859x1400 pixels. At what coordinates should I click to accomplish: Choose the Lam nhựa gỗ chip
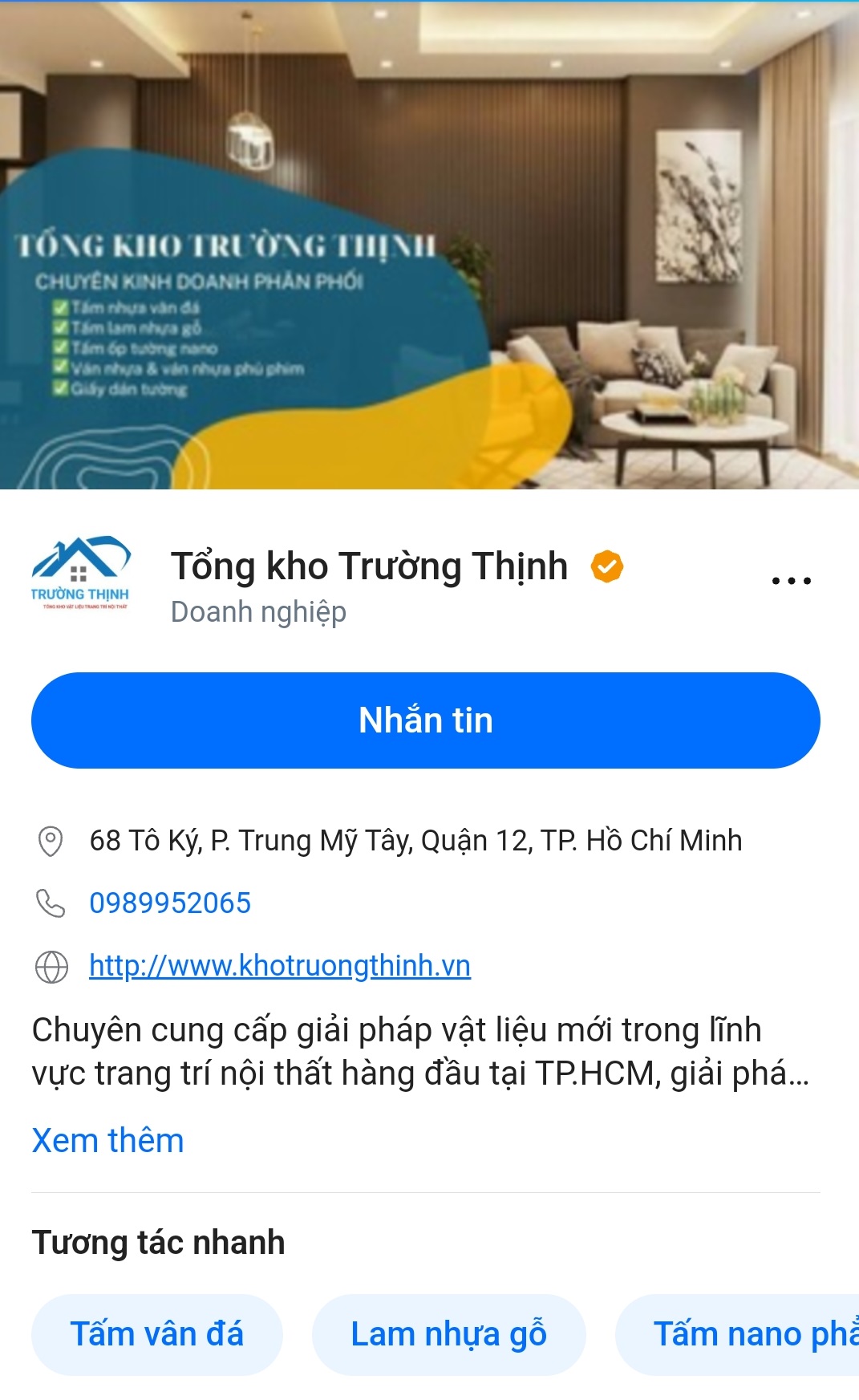(448, 1334)
